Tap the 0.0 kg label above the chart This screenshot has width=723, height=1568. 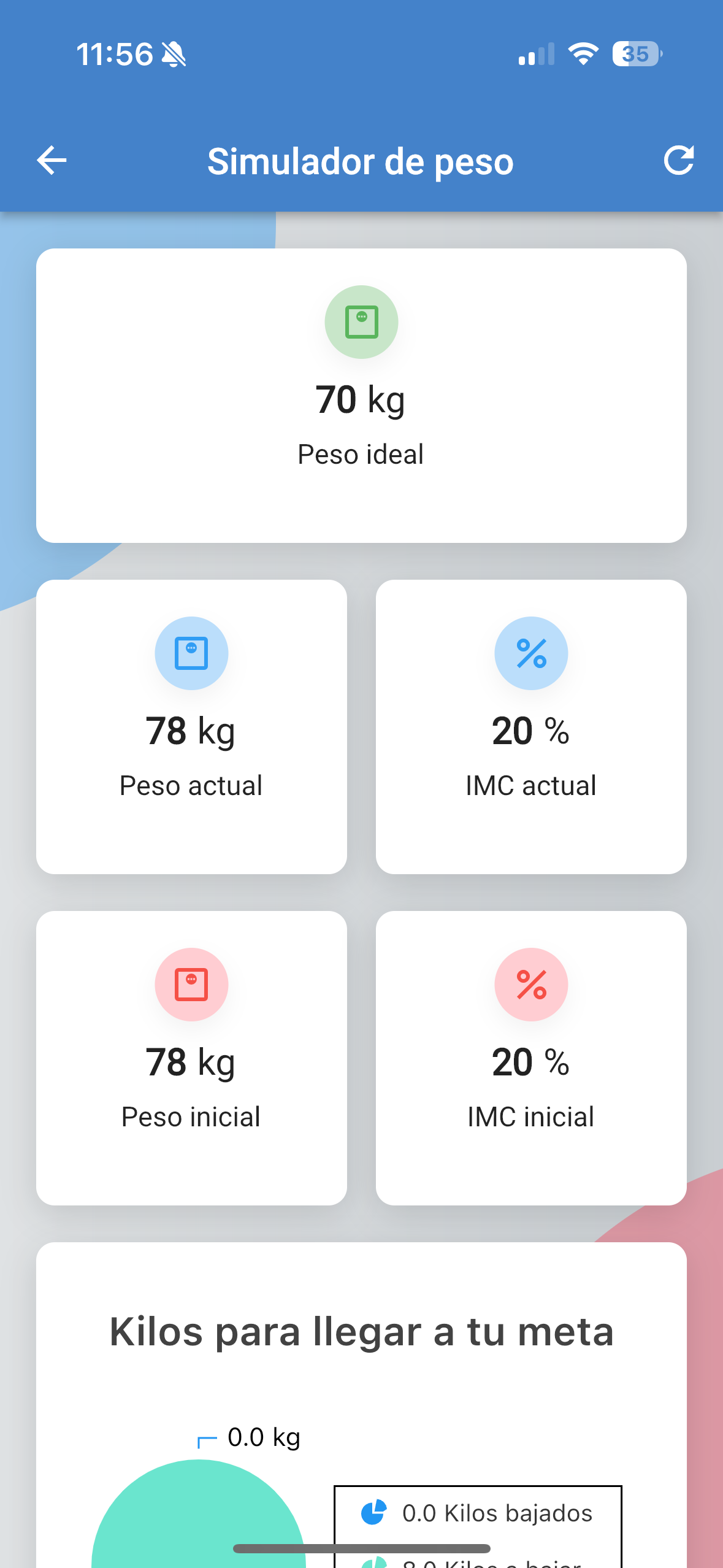click(262, 1436)
